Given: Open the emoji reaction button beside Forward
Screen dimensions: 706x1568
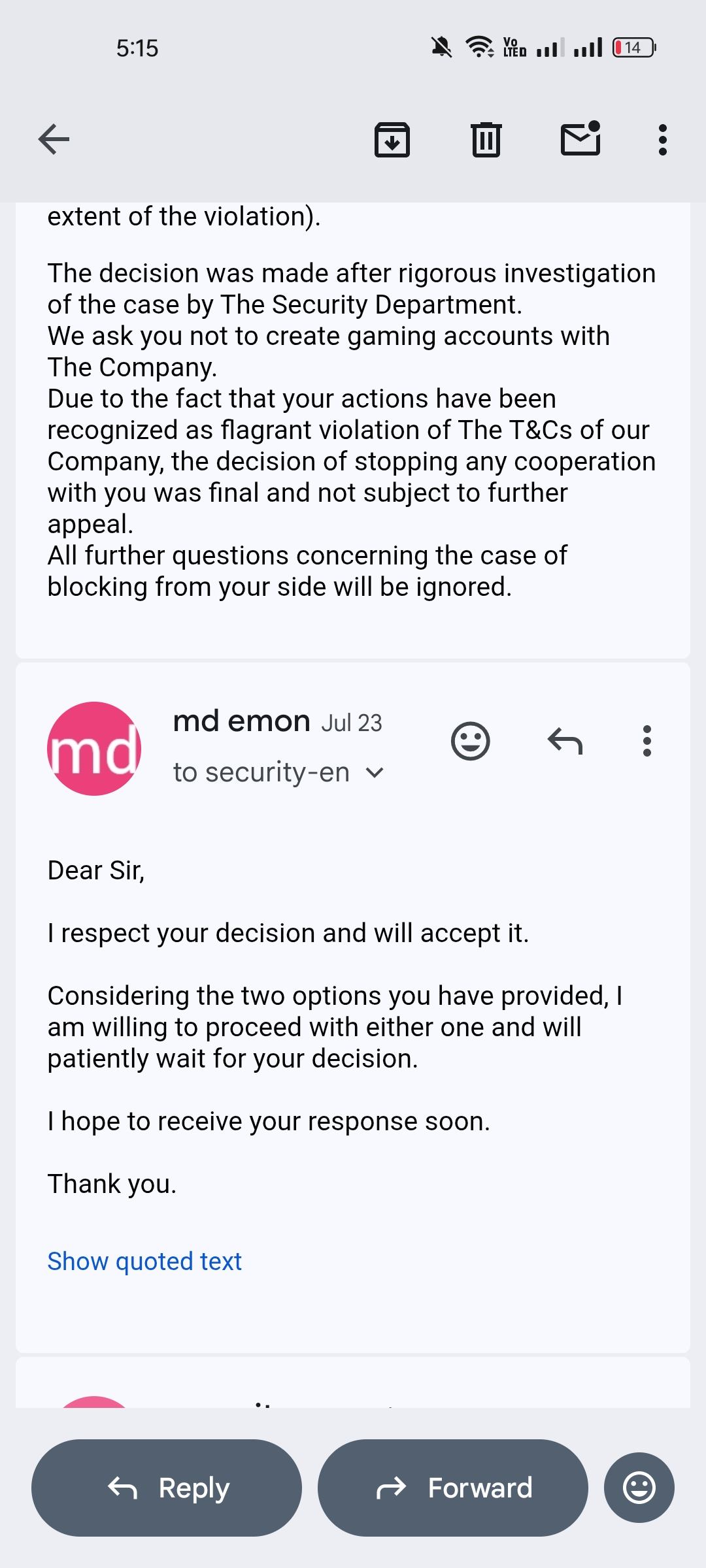Looking at the screenshot, I should click(639, 1488).
